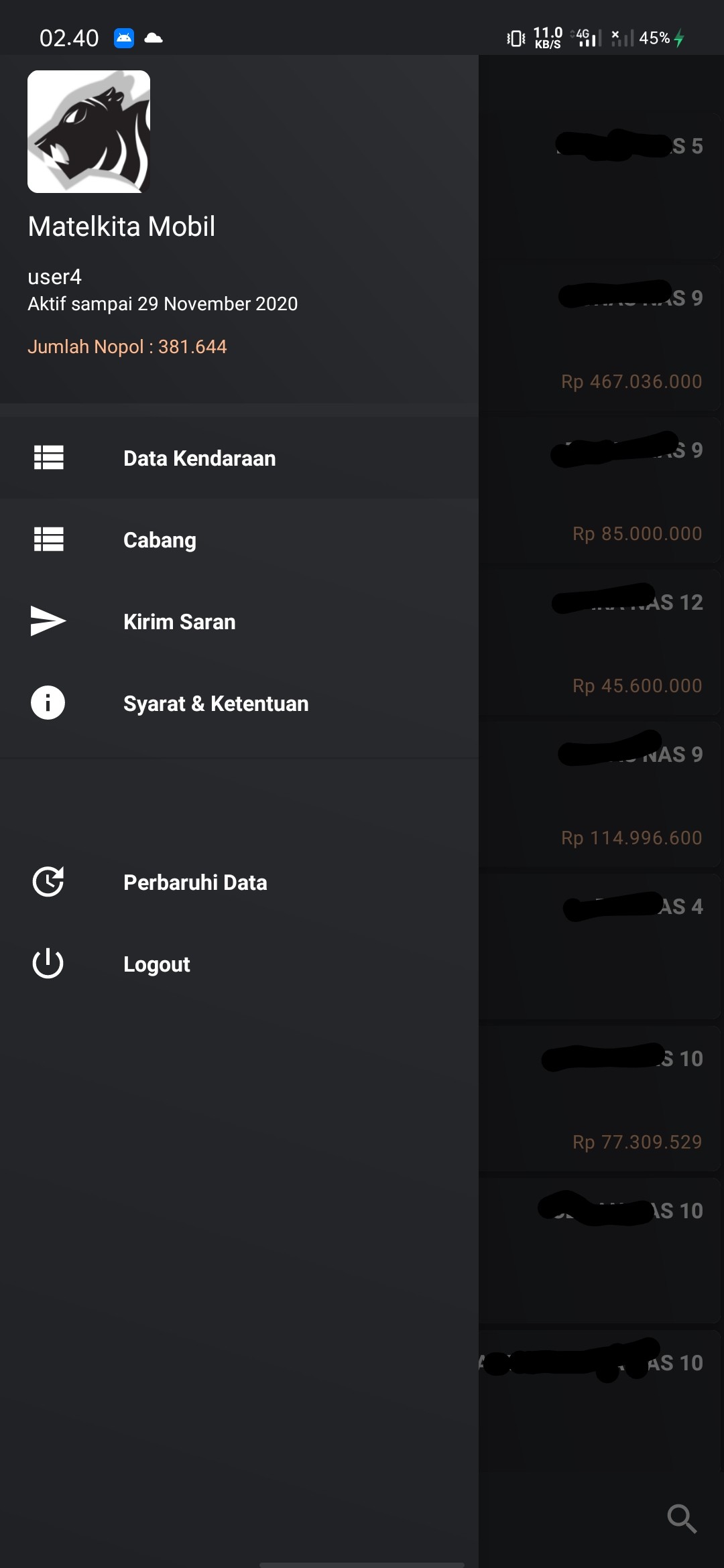Open Kirim Saran to send feedback
This screenshot has width=724, height=1568.
239,622
